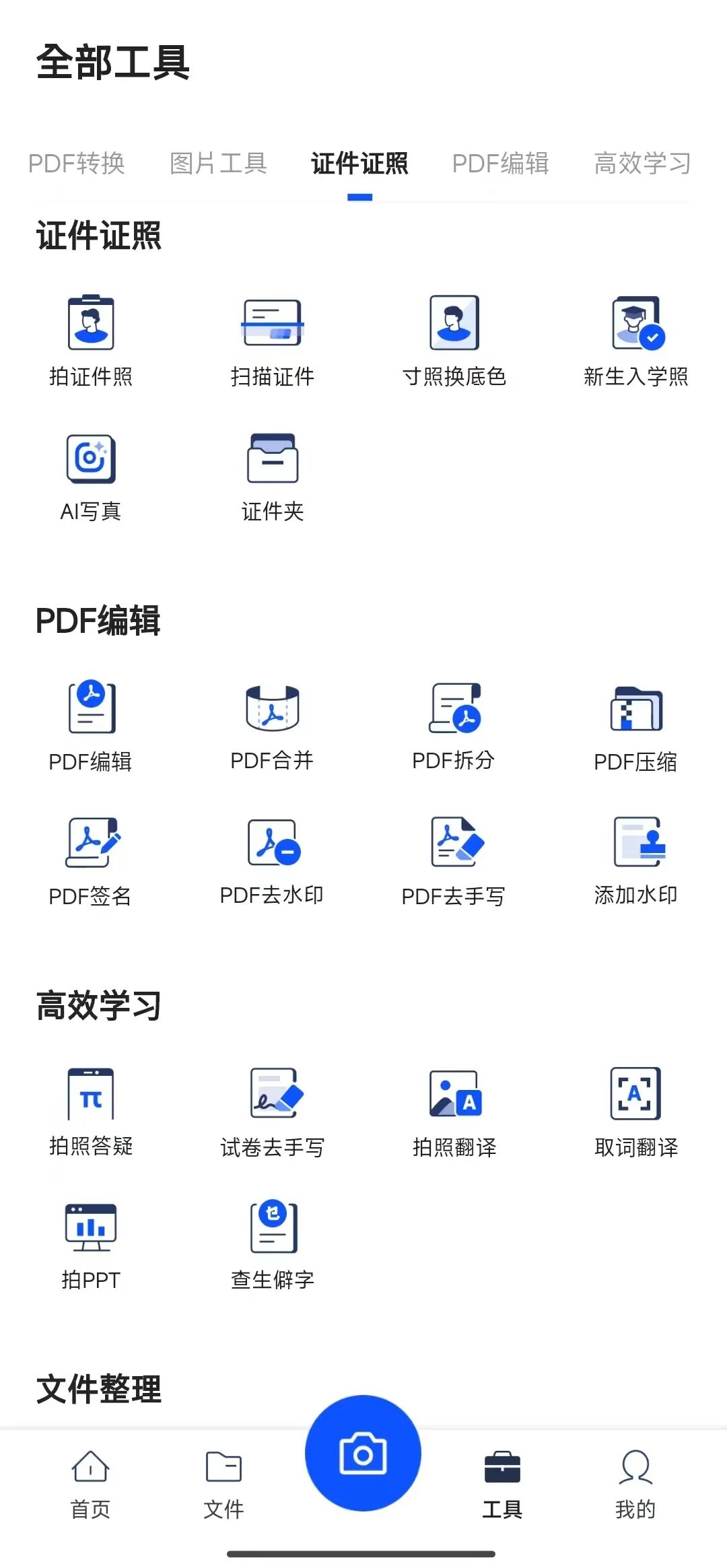Open the camera capture button
This screenshot has width=727, height=1568.
point(363,1454)
